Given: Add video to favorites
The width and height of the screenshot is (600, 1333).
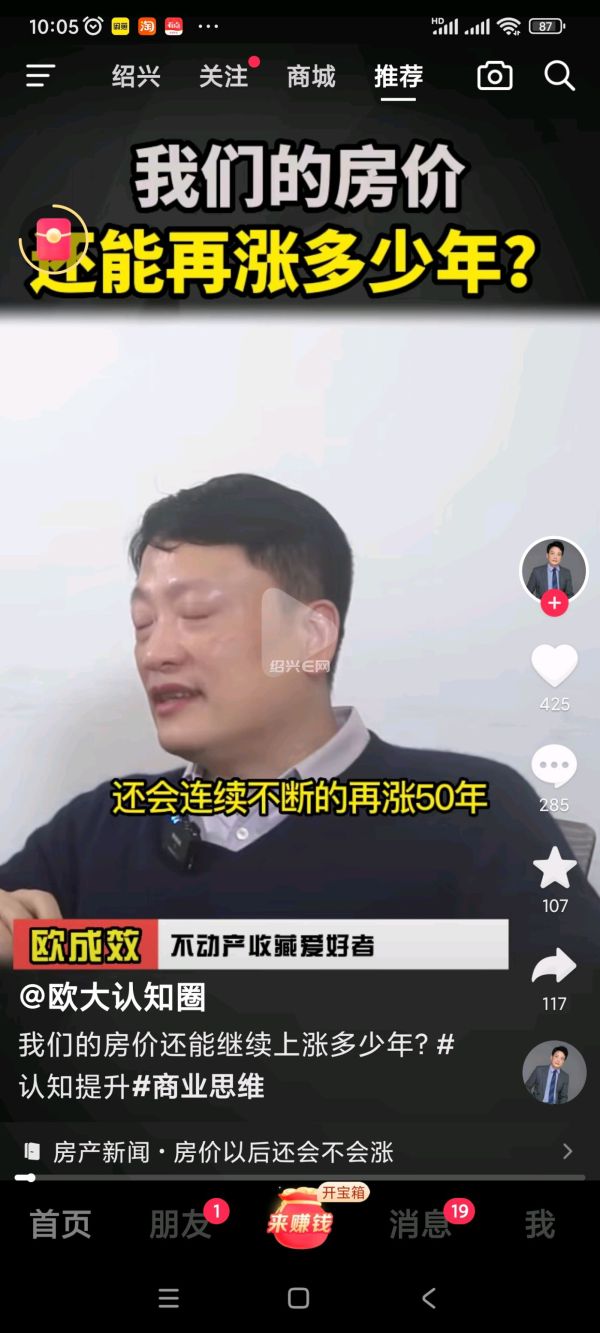Looking at the screenshot, I should click(x=554, y=868).
